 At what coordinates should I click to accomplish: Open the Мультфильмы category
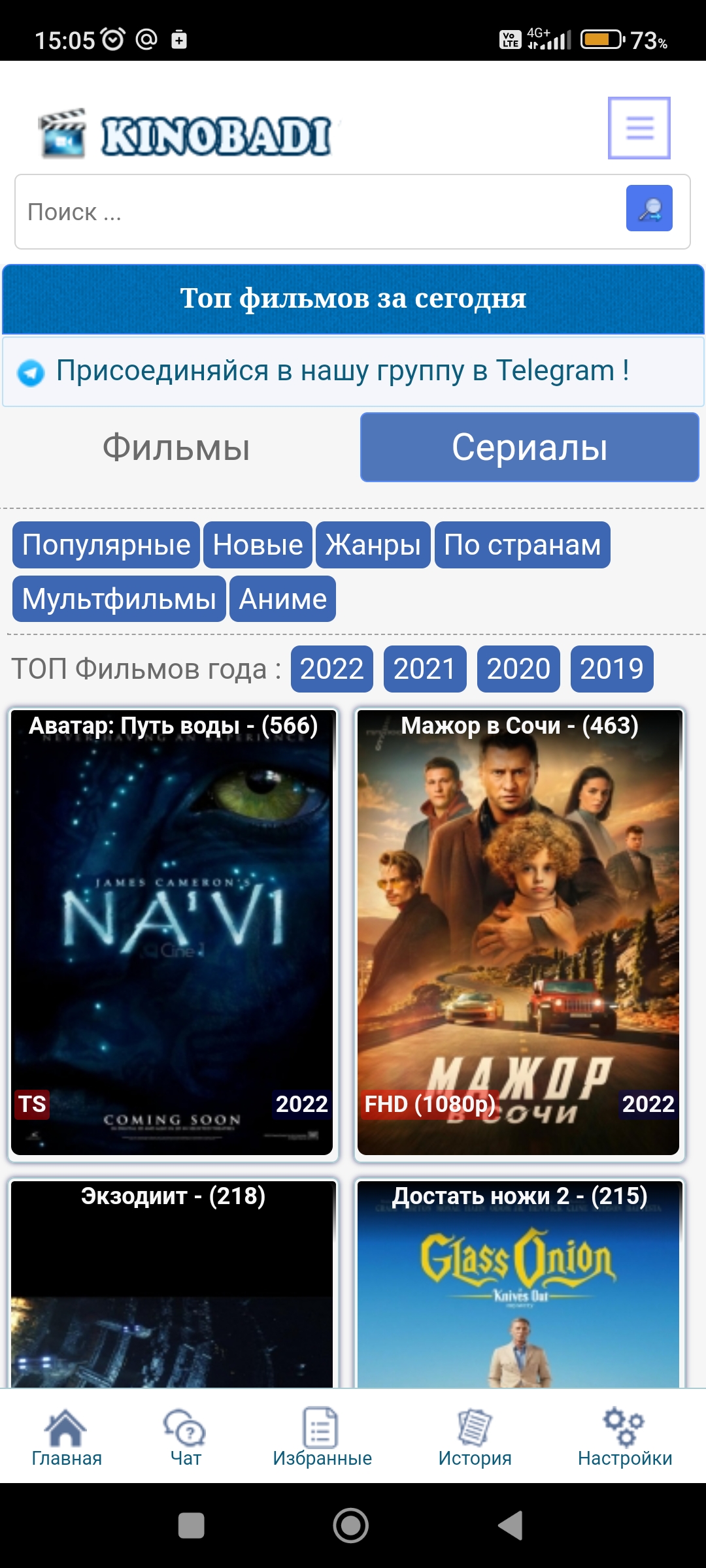point(119,599)
